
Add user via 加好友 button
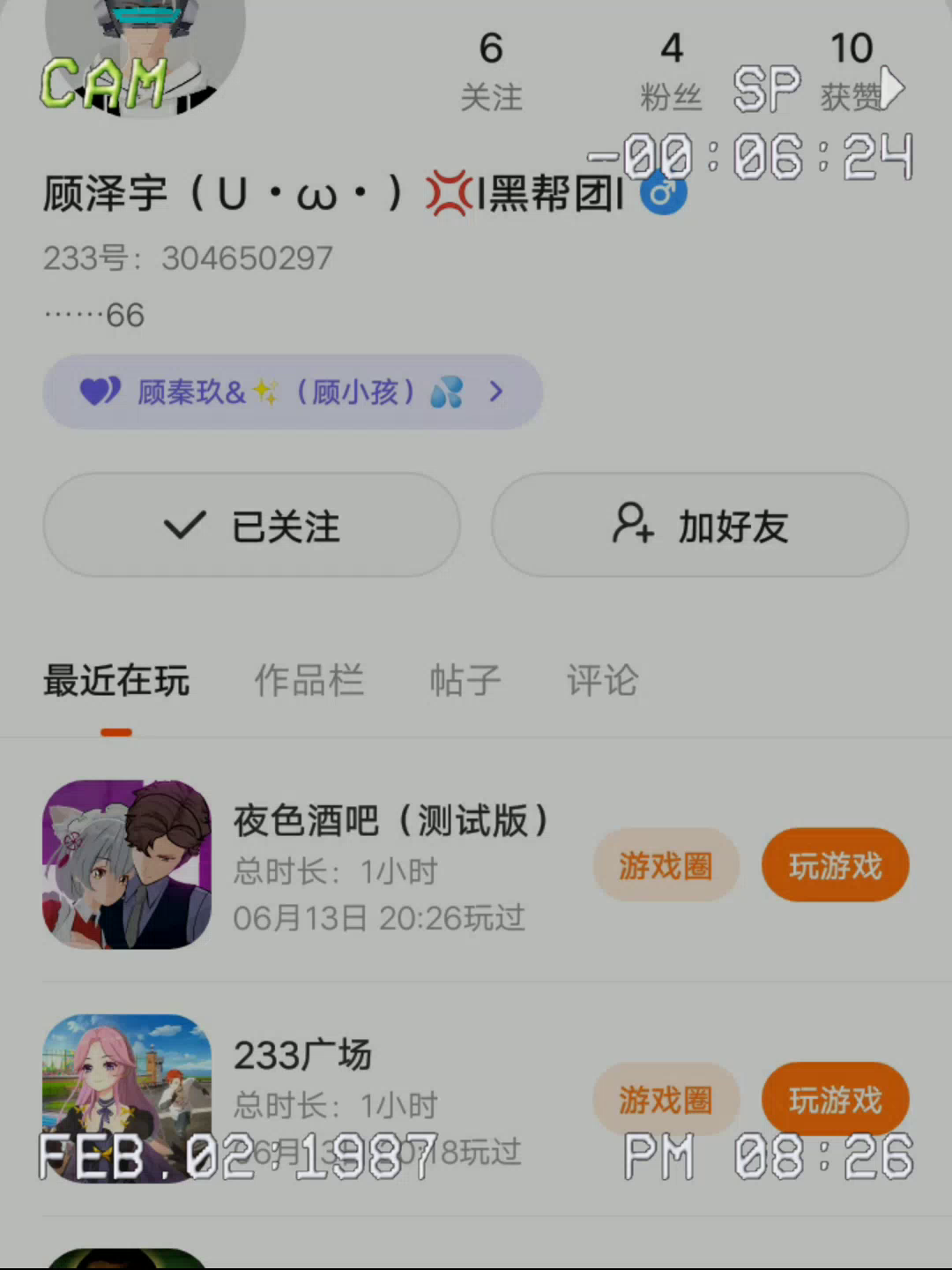coord(700,526)
